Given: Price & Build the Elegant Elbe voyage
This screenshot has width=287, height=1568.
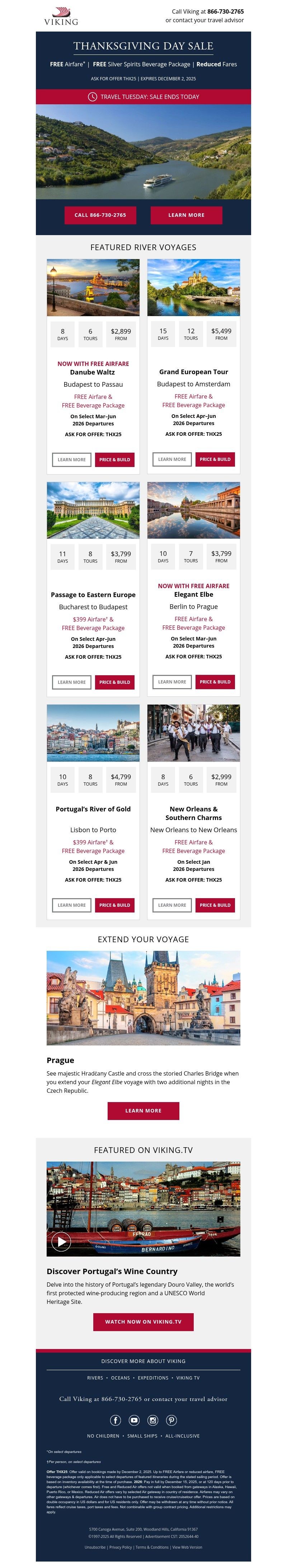Looking at the screenshot, I should pyautogui.click(x=215, y=681).
